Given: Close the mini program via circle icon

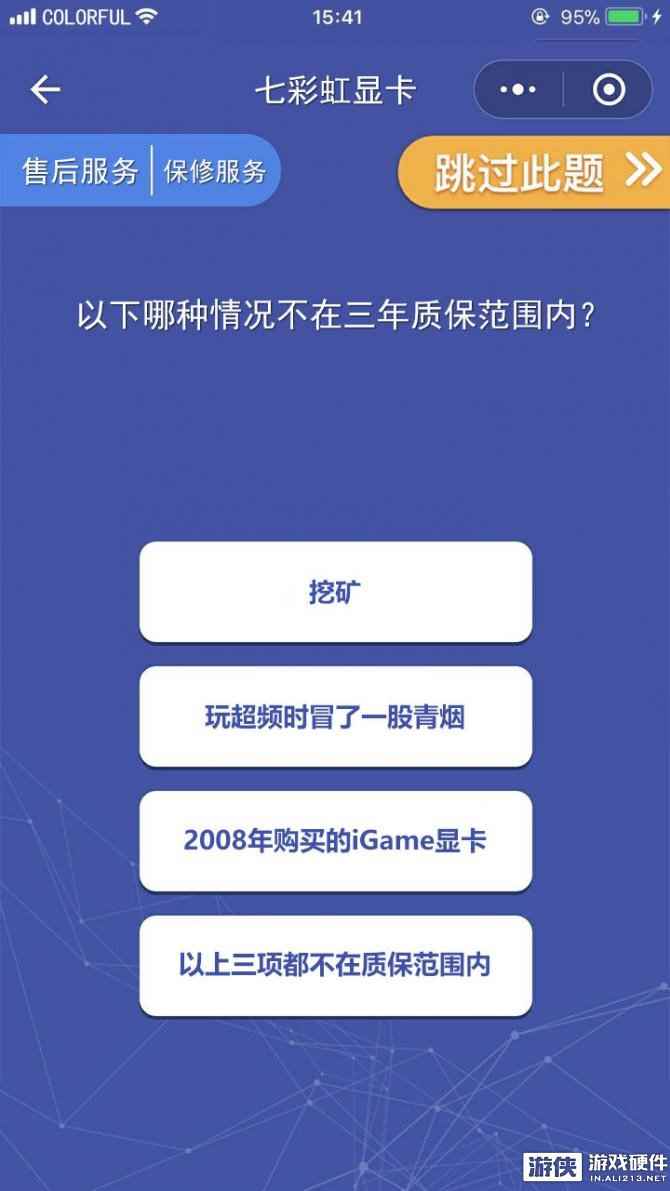Looking at the screenshot, I should [608, 90].
